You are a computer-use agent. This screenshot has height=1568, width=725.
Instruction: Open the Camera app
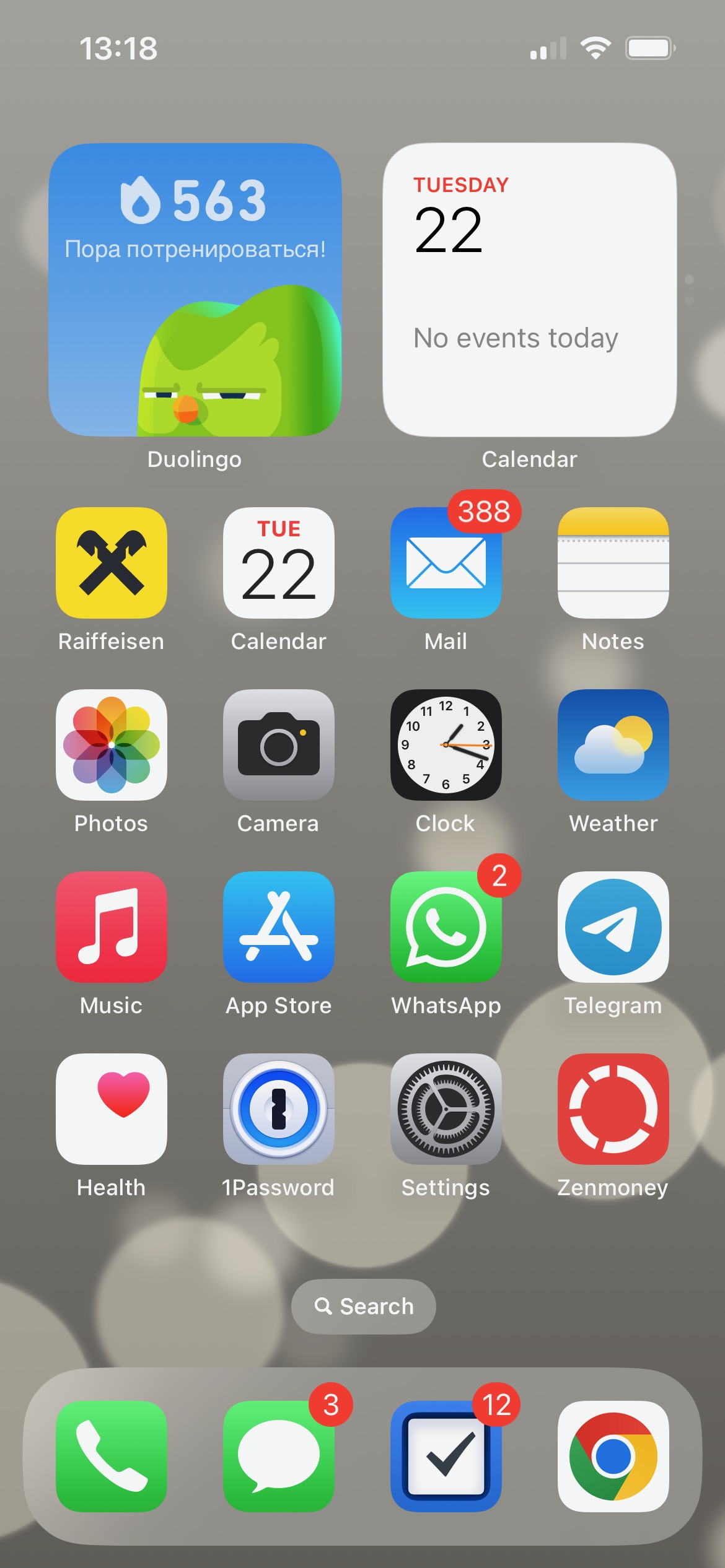click(x=279, y=744)
